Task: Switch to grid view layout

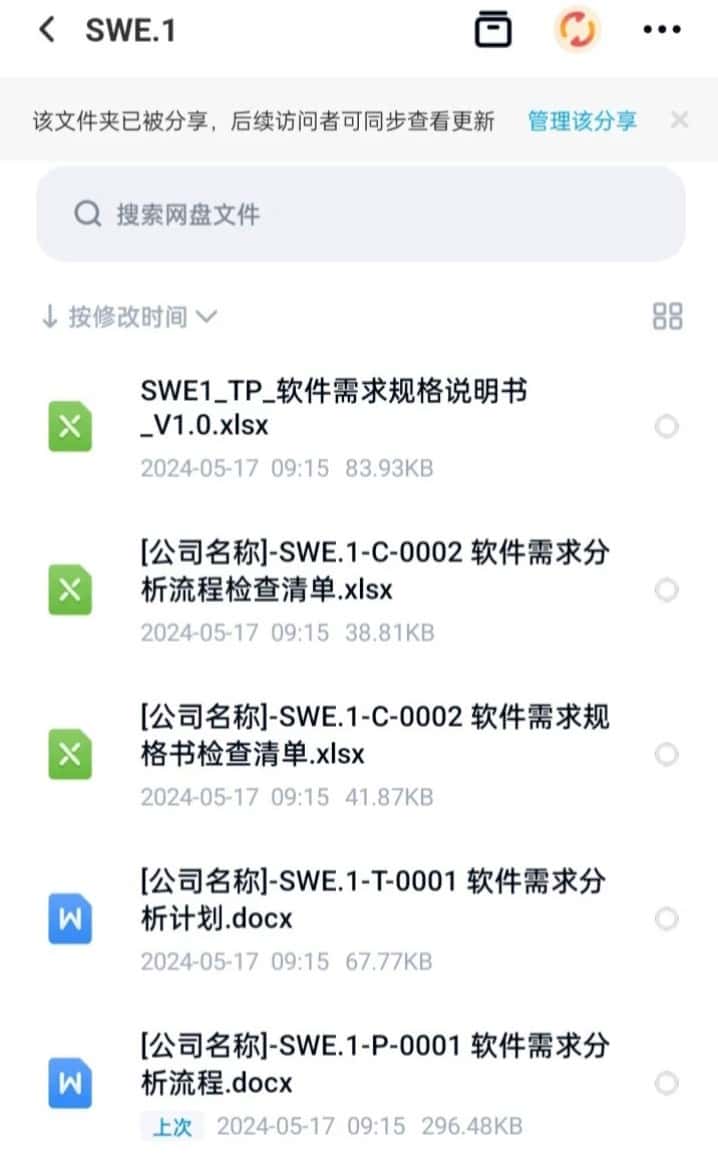Action: pos(667,316)
